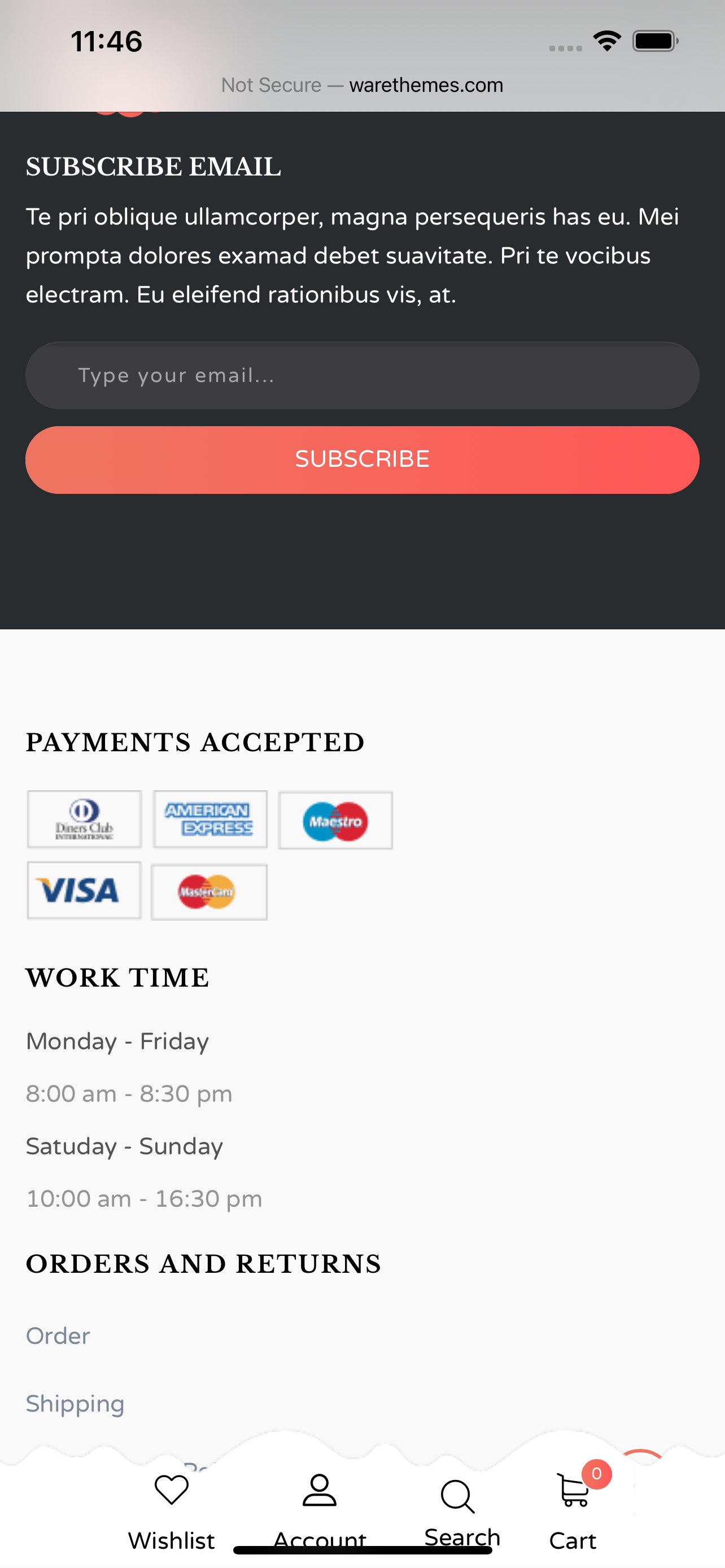Open the Shipping link
Image resolution: width=725 pixels, height=1568 pixels.
(x=75, y=1404)
